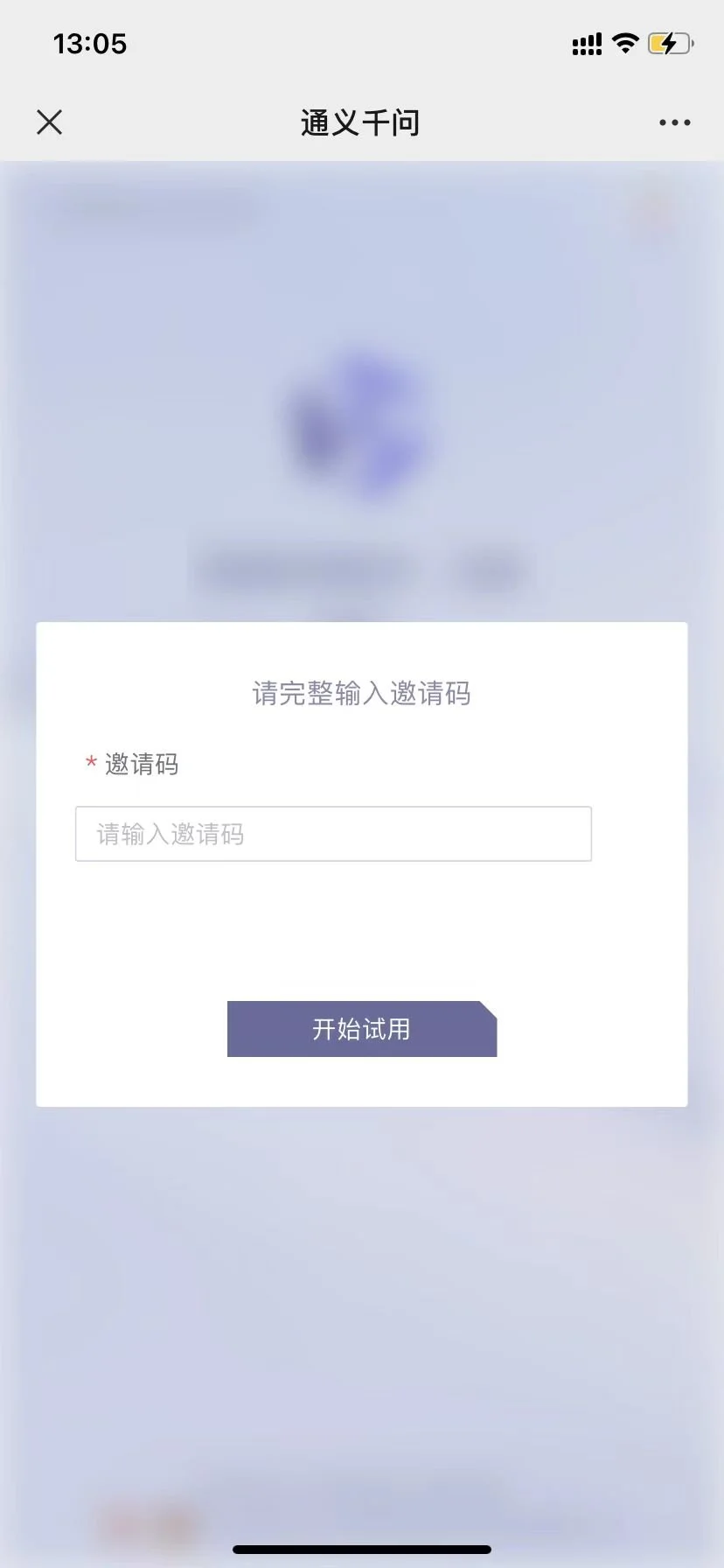Image resolution: width=724 pixels, height=1568 pixels.
Task: Focus the 请输入邀请码 input field
Action: 333,834
